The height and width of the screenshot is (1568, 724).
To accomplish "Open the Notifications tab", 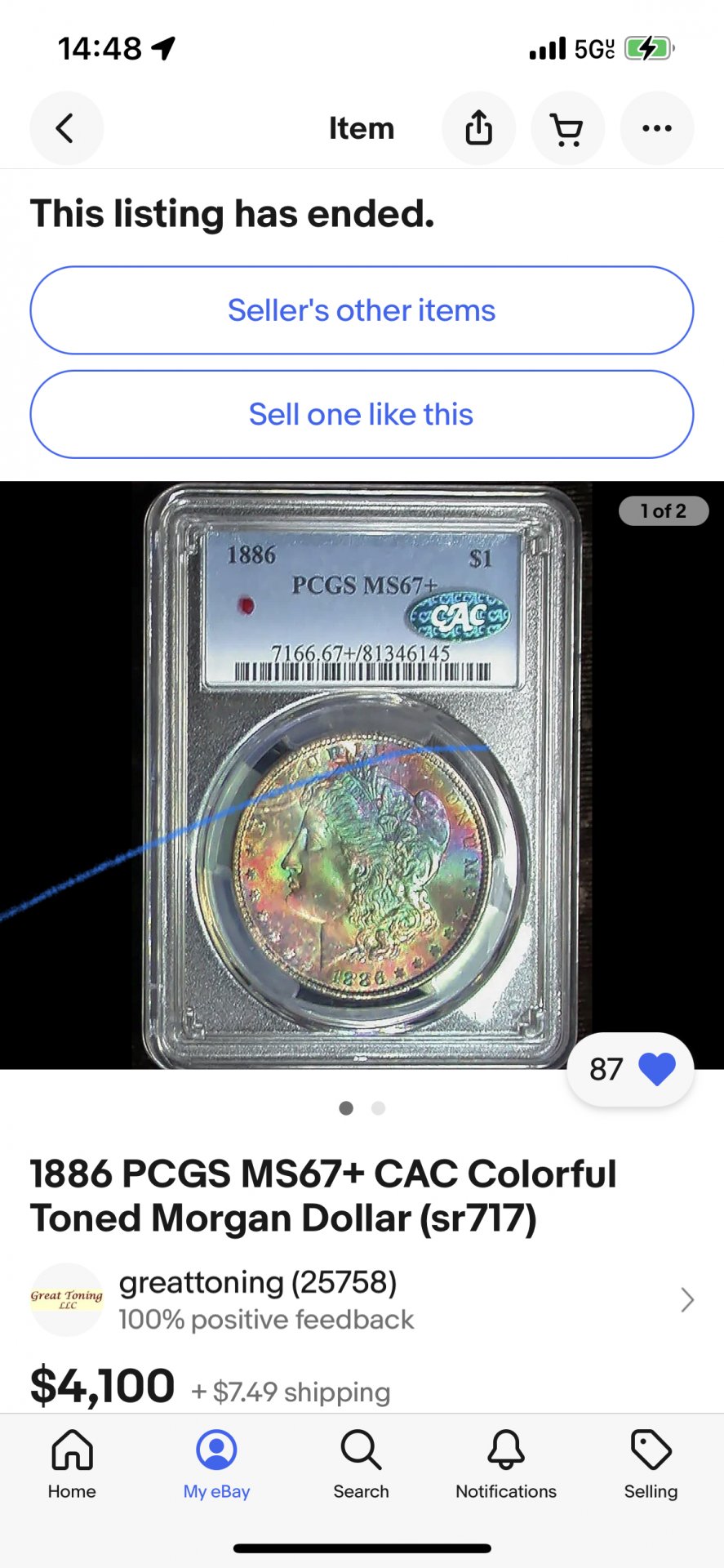I will [x=506, y=1465].
